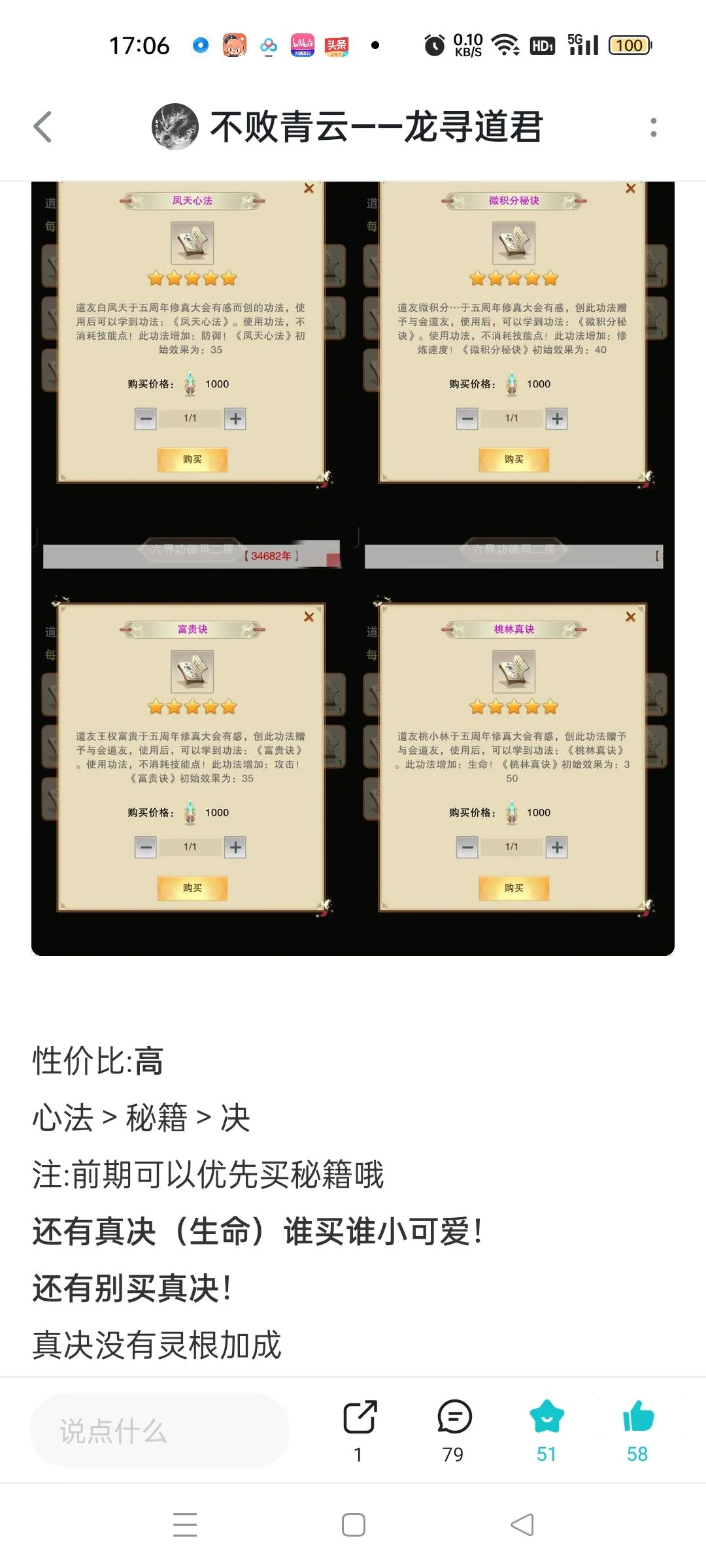Toggle the star favorite with 51

coord(546,1428)
